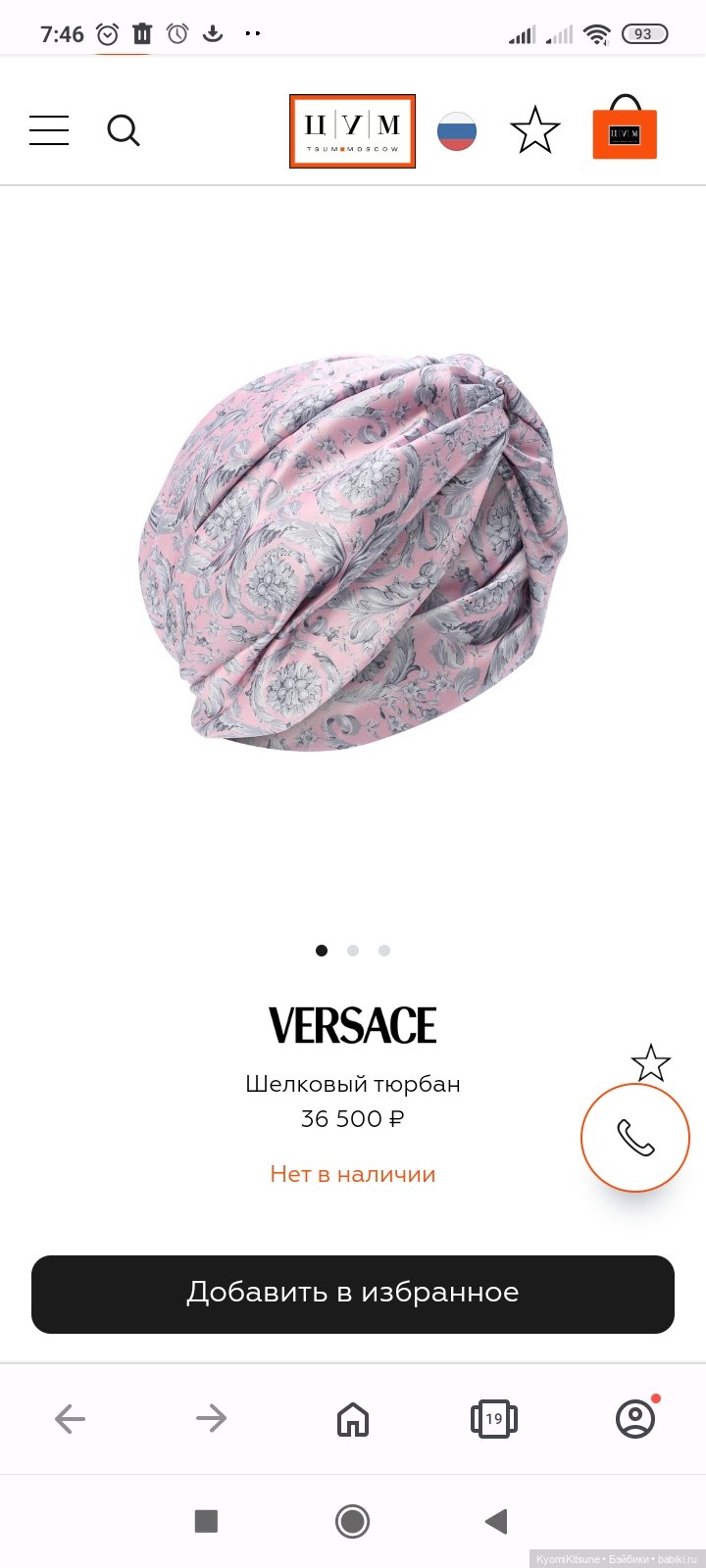Screen dimensions: 706x1568
Task: Open the site search
Action: coord(124,130)
